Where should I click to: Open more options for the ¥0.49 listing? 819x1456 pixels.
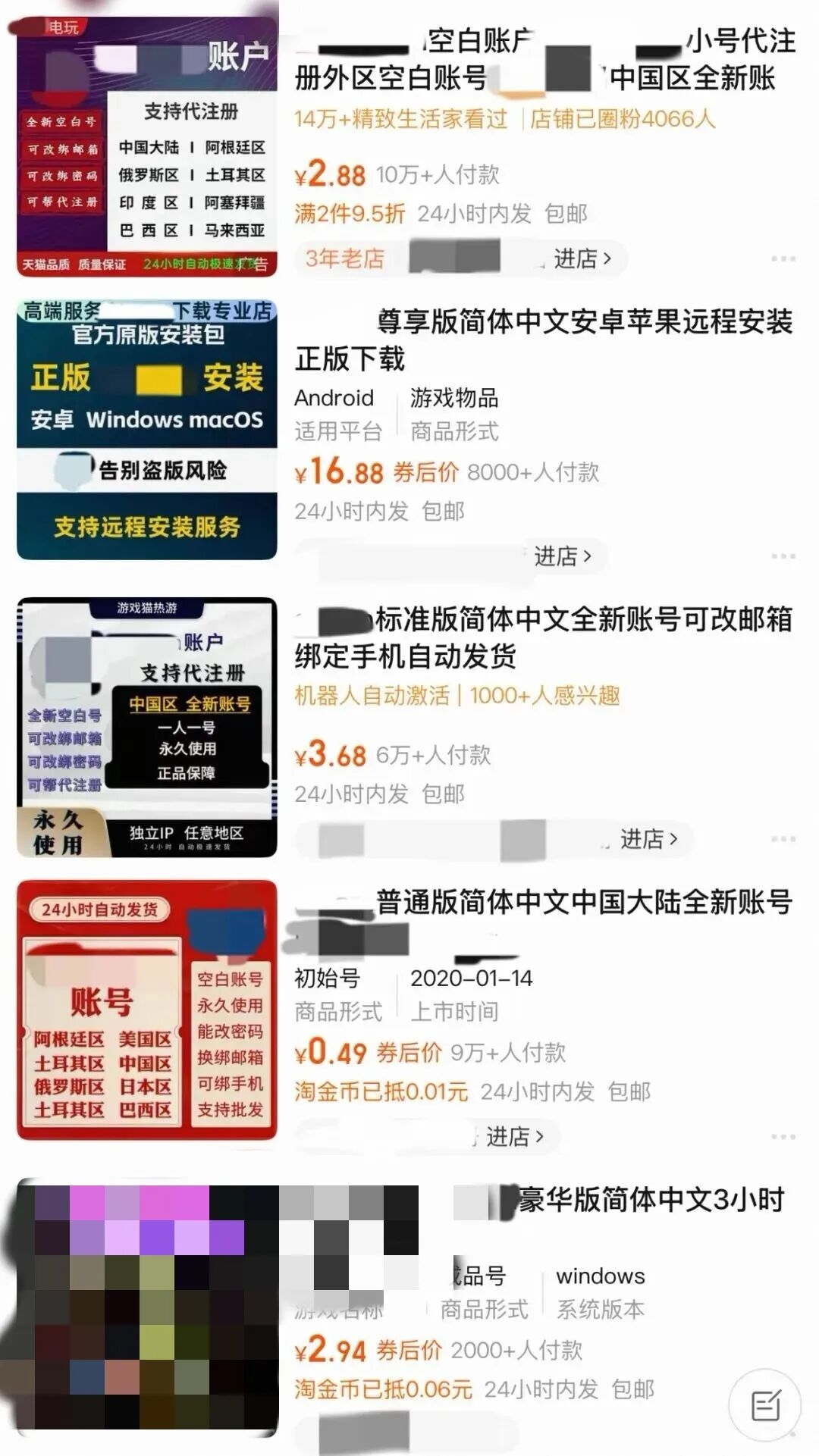(783, 1136)
